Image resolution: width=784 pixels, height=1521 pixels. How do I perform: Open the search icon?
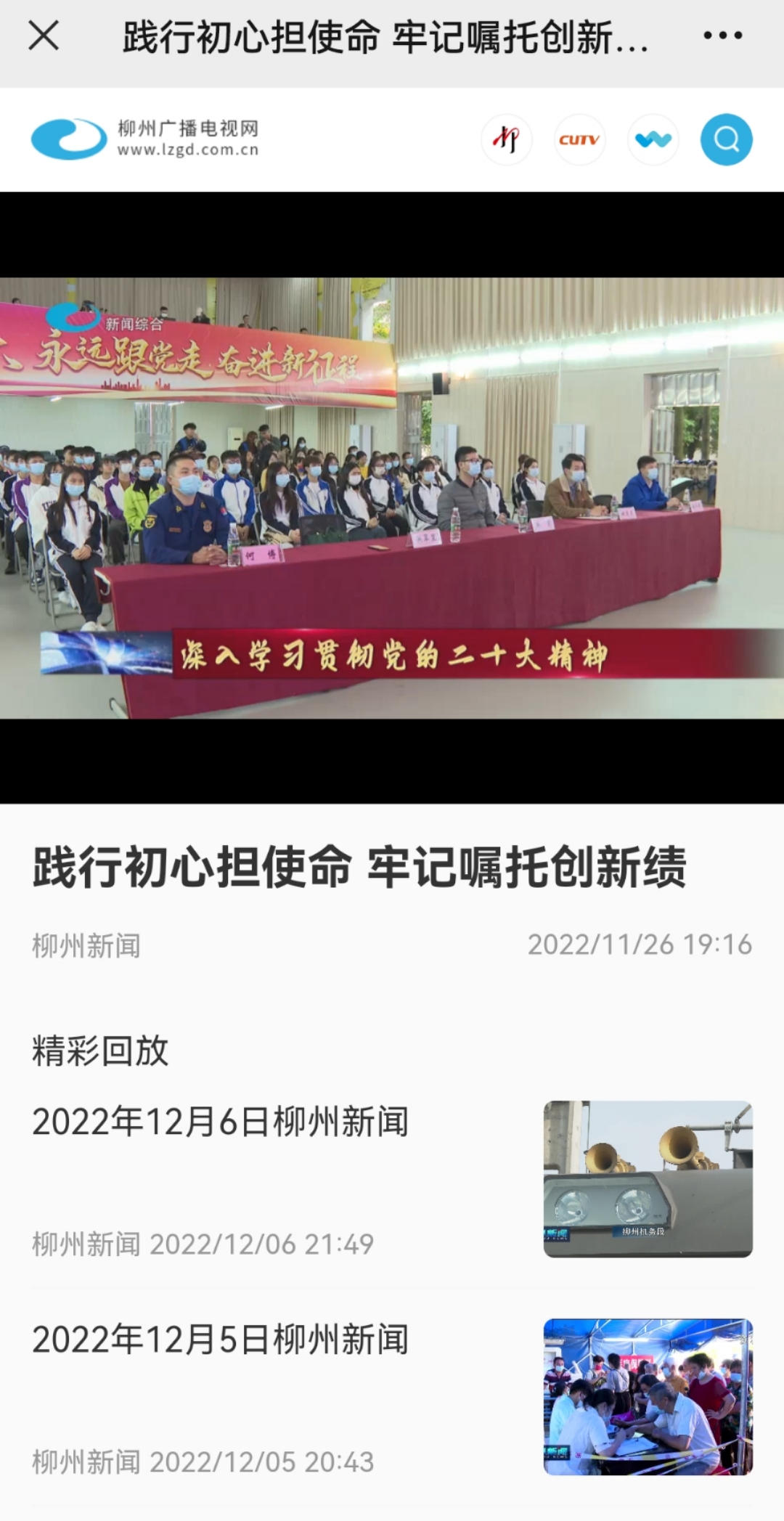pos(726,139)
